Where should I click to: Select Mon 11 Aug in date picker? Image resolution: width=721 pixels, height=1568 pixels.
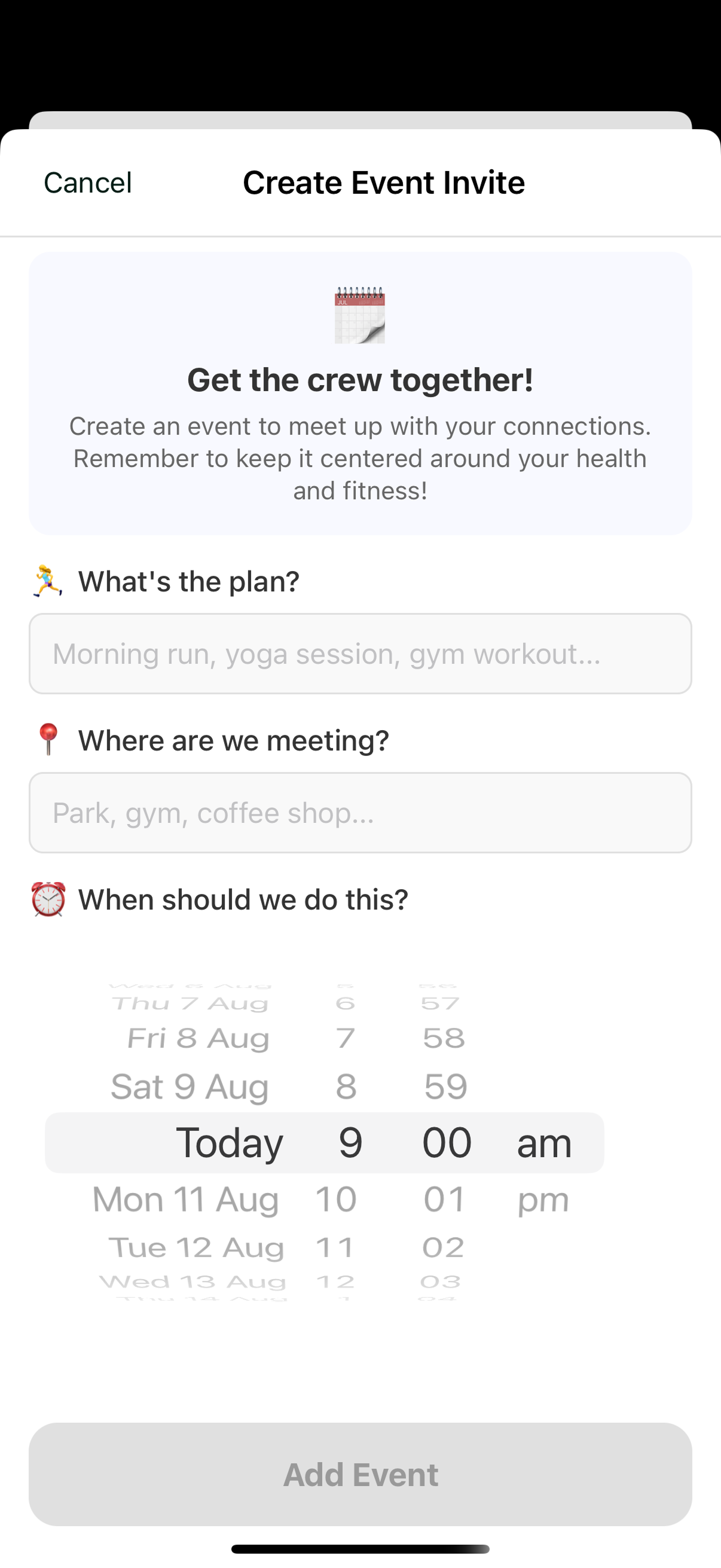[x=185, y=1200]
